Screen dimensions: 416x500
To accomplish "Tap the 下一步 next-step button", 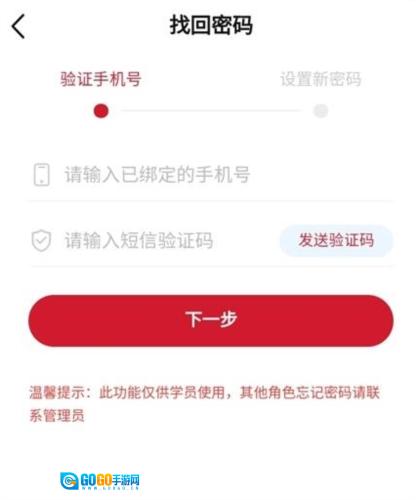I will pyautogui.click(x=211, y=320).
